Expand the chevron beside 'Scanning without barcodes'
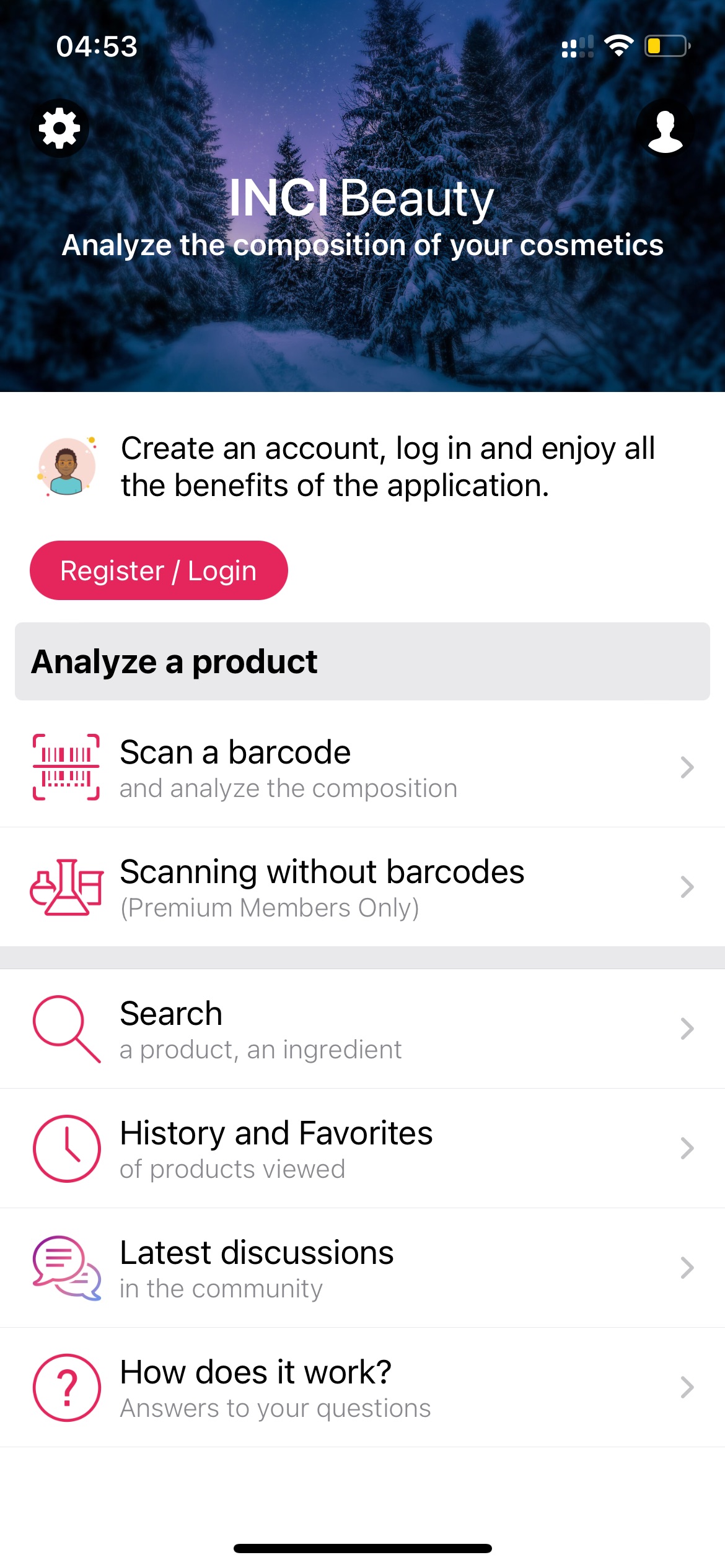Screen dimensions: 725x1568 tap(688, 887)
